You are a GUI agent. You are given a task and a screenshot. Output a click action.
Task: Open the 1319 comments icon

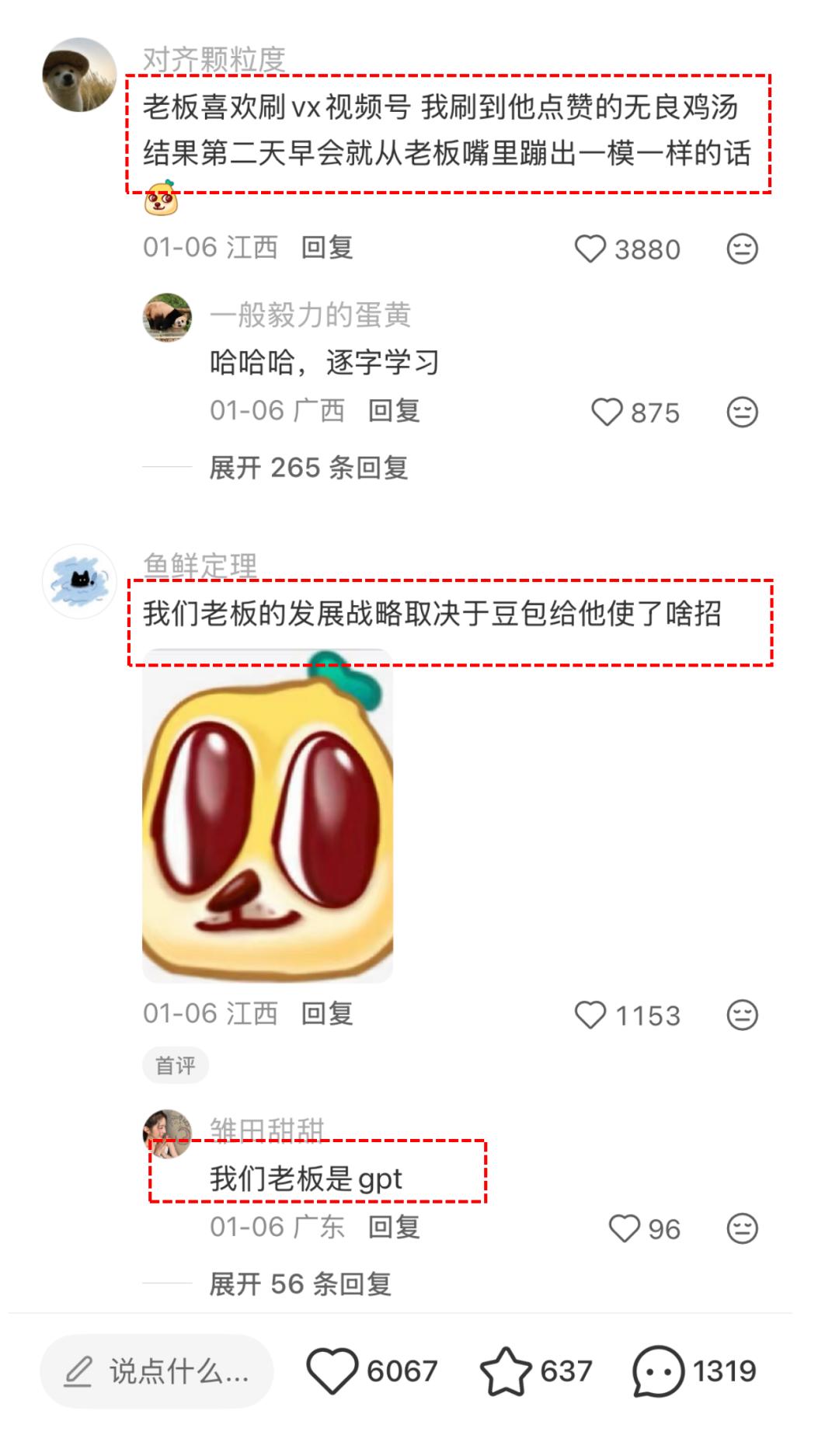point(658,1371)
